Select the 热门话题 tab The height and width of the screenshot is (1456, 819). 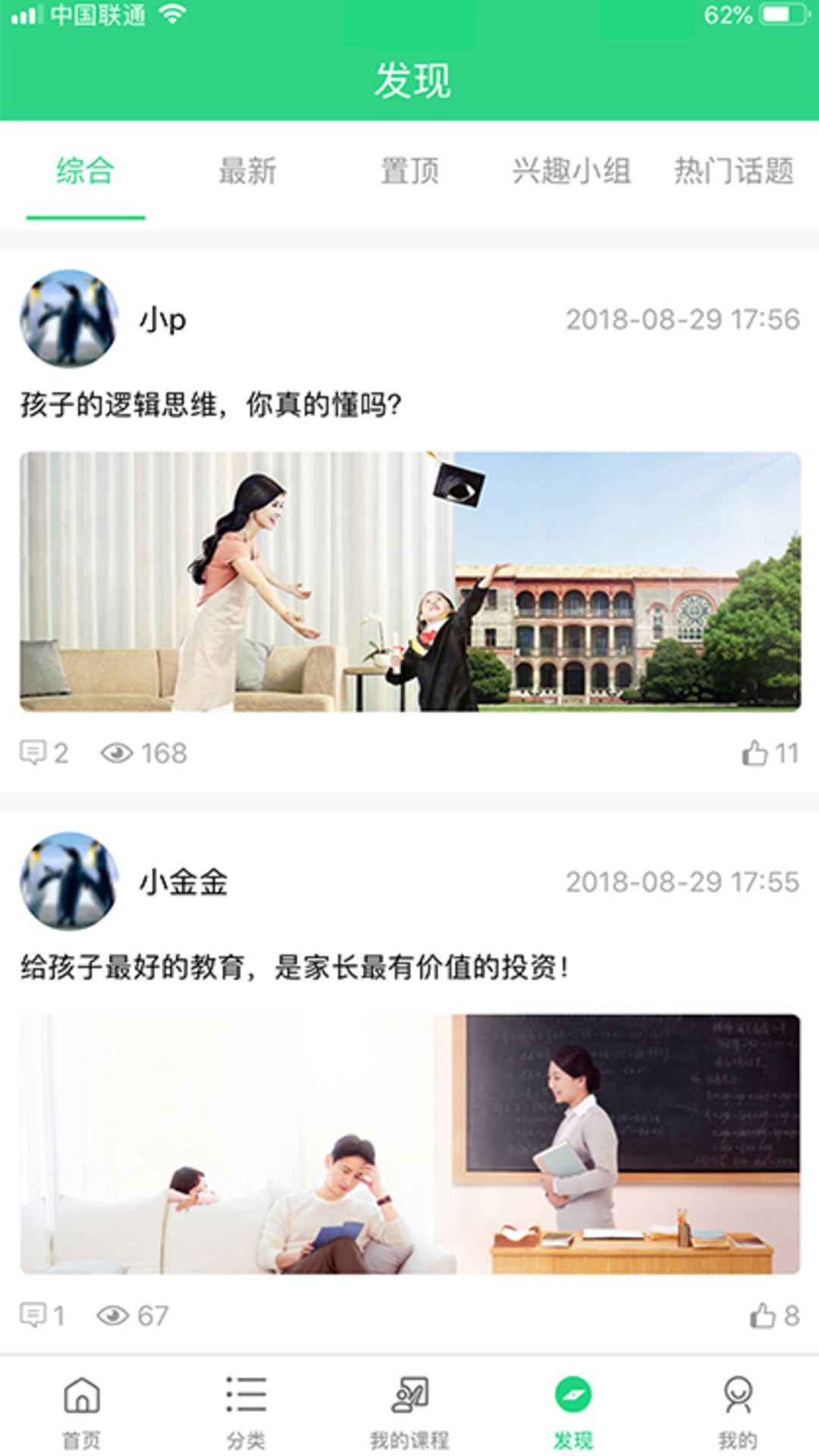tap(733, 171)
